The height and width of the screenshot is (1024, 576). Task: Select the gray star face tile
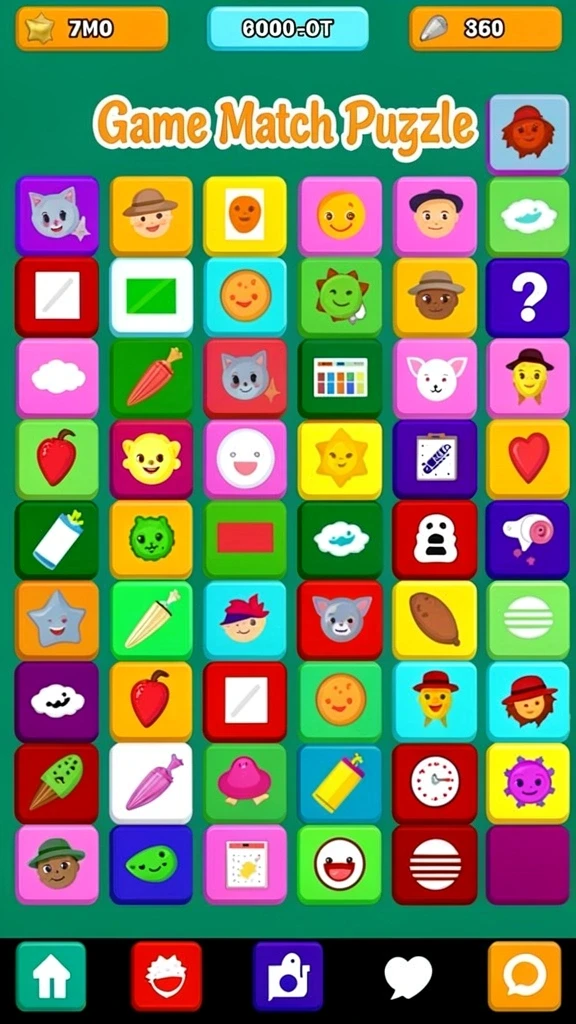pyautogui.click(x=57, y=620)
